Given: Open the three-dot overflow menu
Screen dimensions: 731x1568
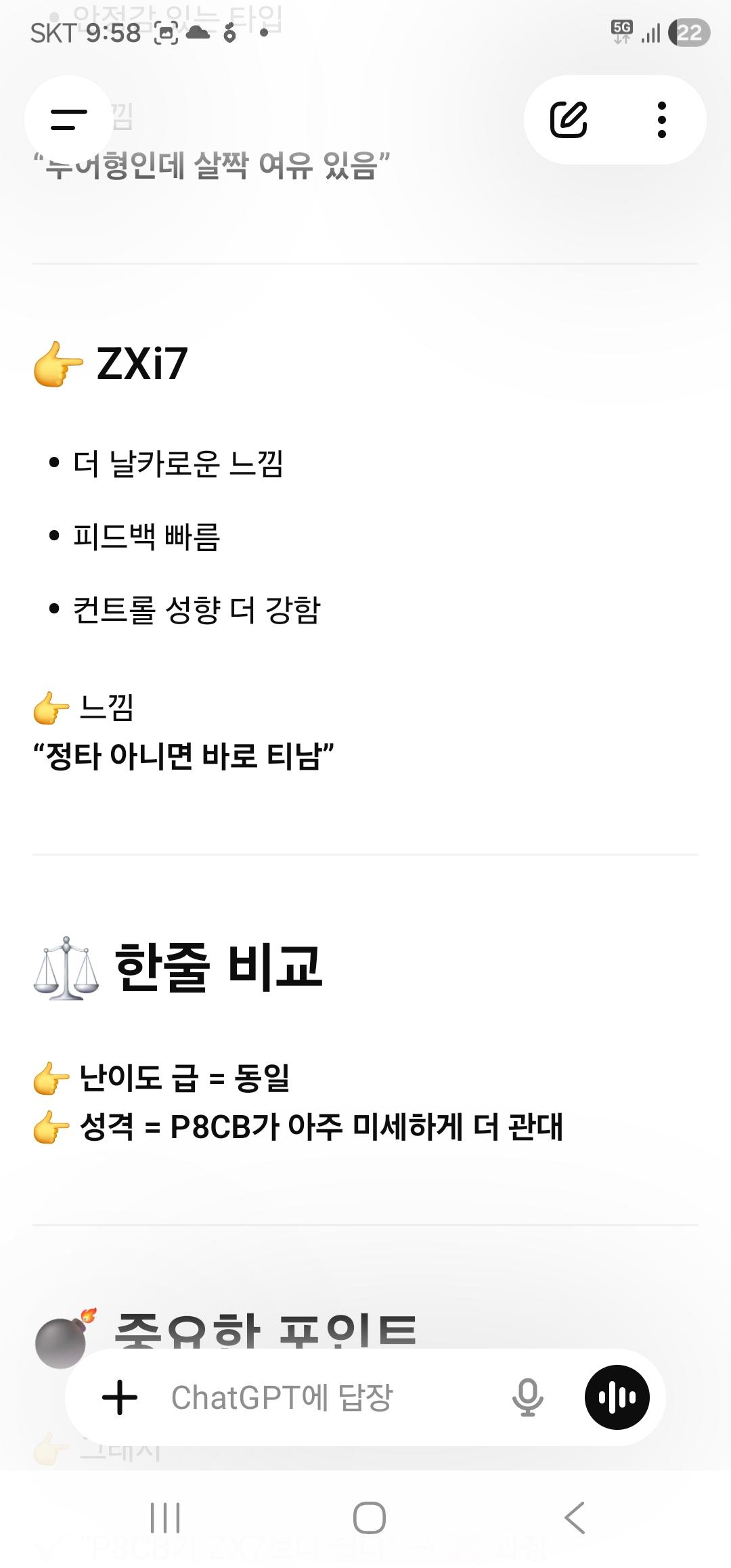Looking at the screenshot, I should click(x=661, y=120).
